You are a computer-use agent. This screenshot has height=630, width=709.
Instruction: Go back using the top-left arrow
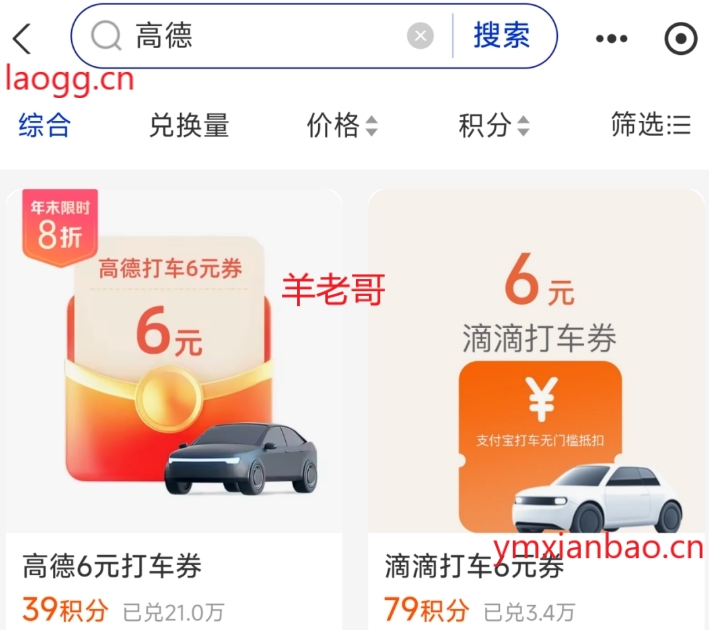point(22,39)
